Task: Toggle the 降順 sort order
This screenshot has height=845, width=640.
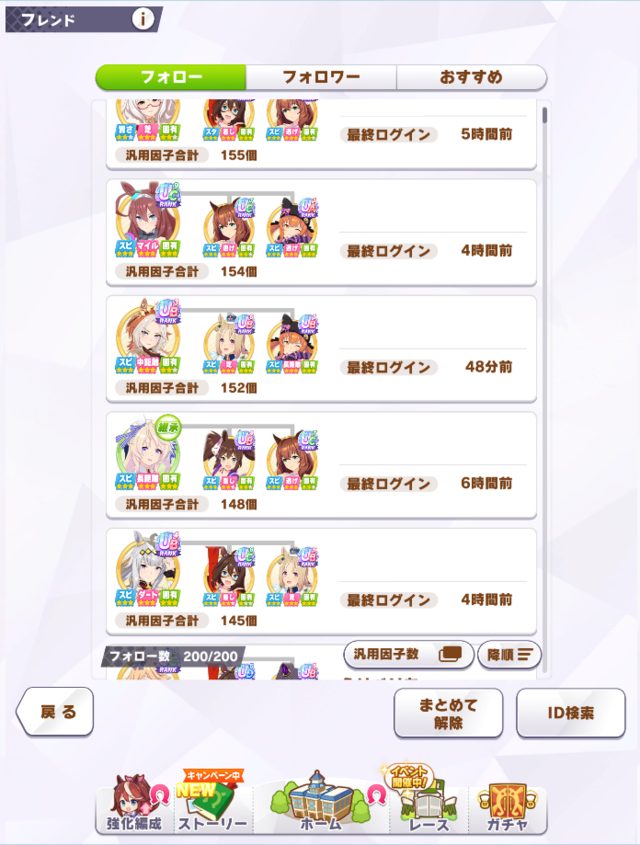Action: click(x=509, y=654)
